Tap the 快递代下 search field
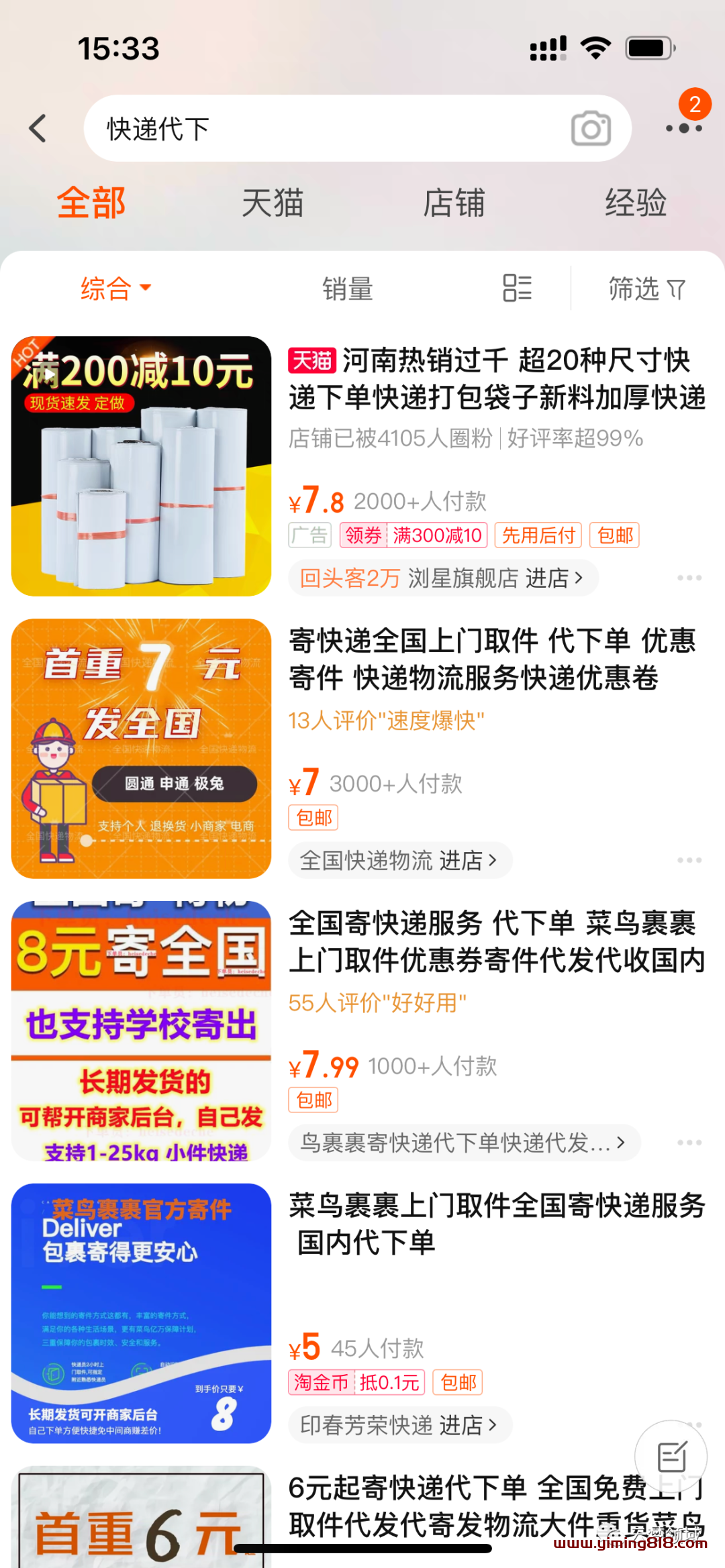This screenshot has height=1568, width=725. pos(322,128)
